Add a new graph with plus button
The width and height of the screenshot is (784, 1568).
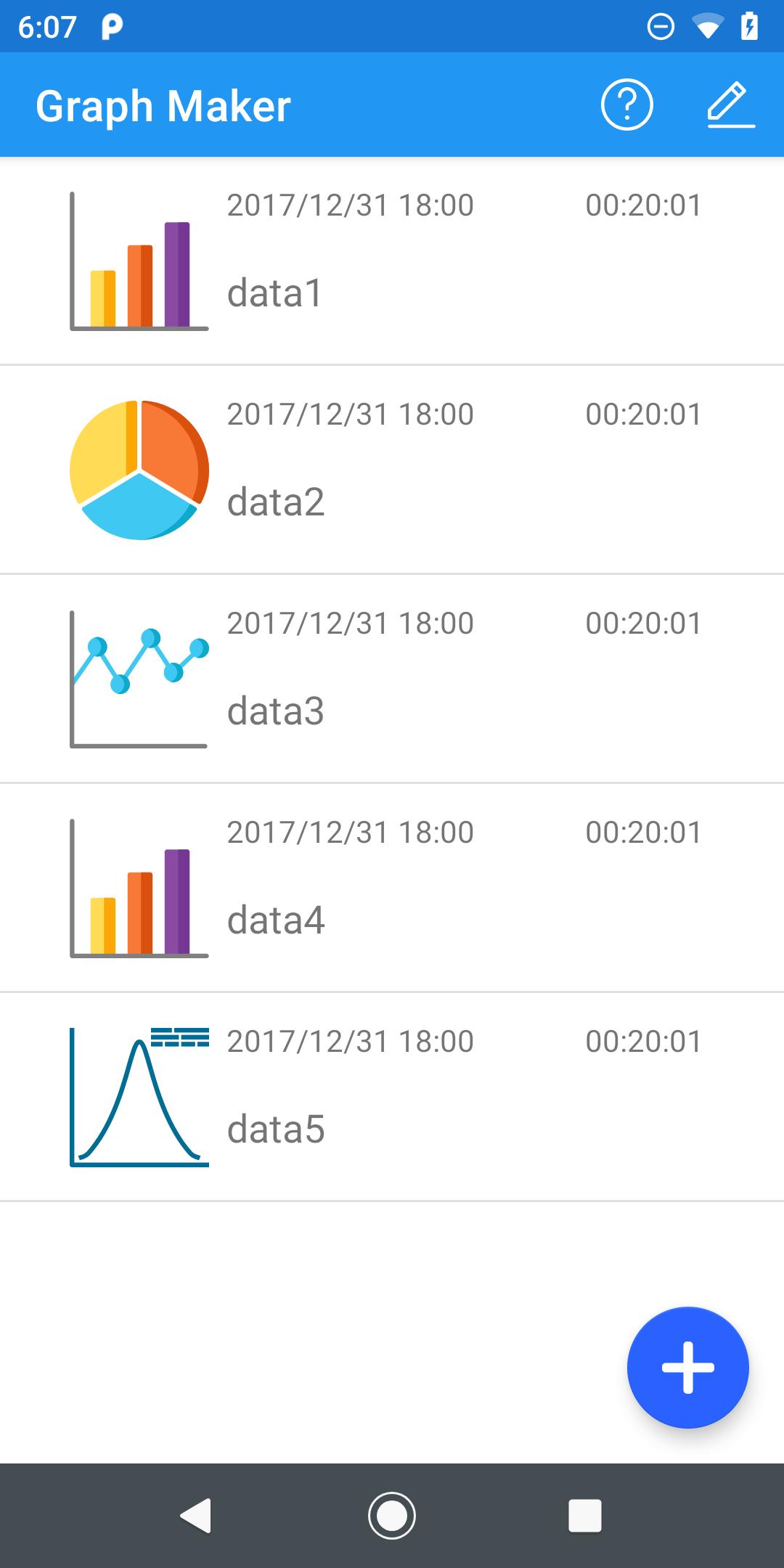click(687, 1368)
